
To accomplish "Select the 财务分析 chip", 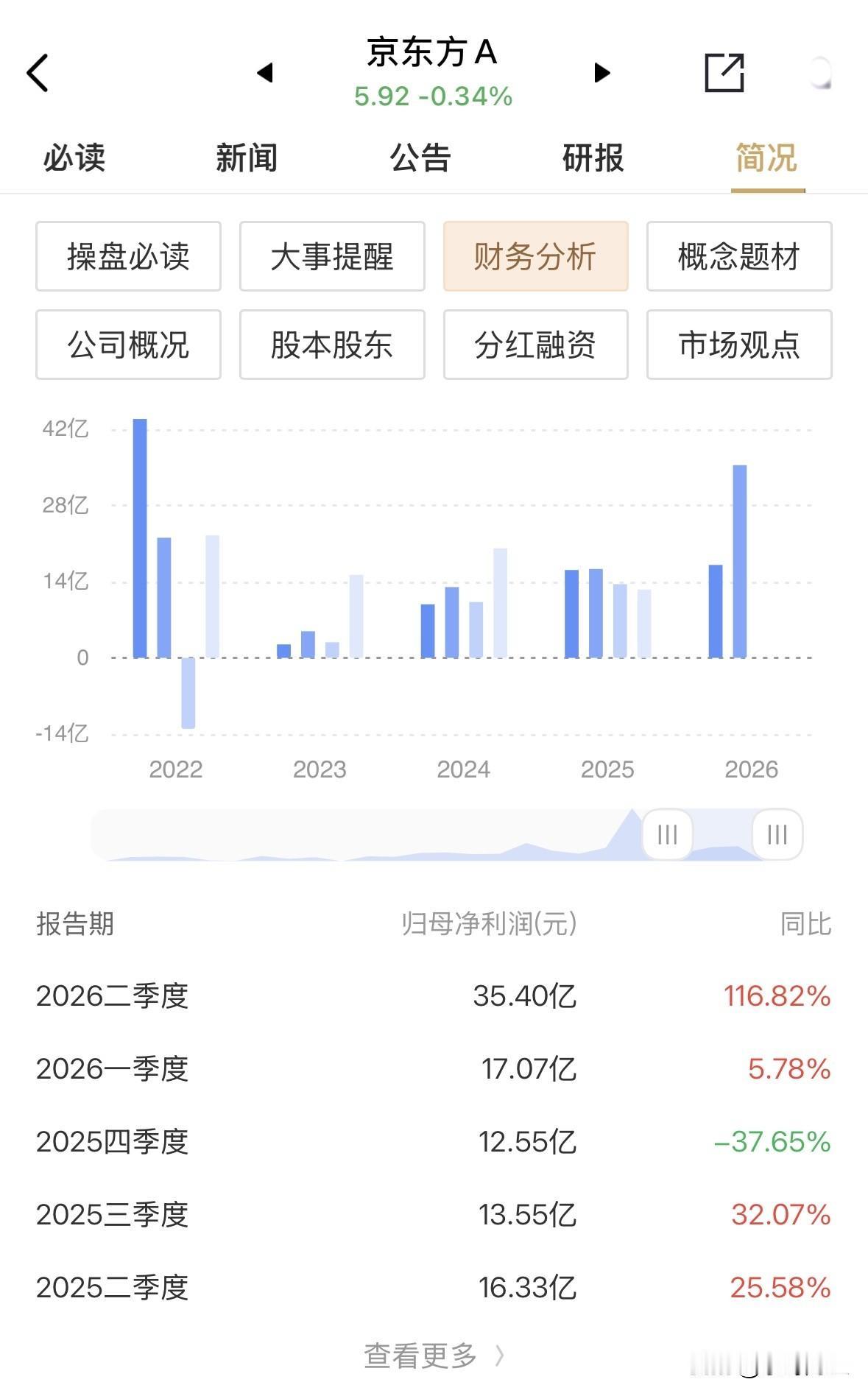I will coord(535,256).
